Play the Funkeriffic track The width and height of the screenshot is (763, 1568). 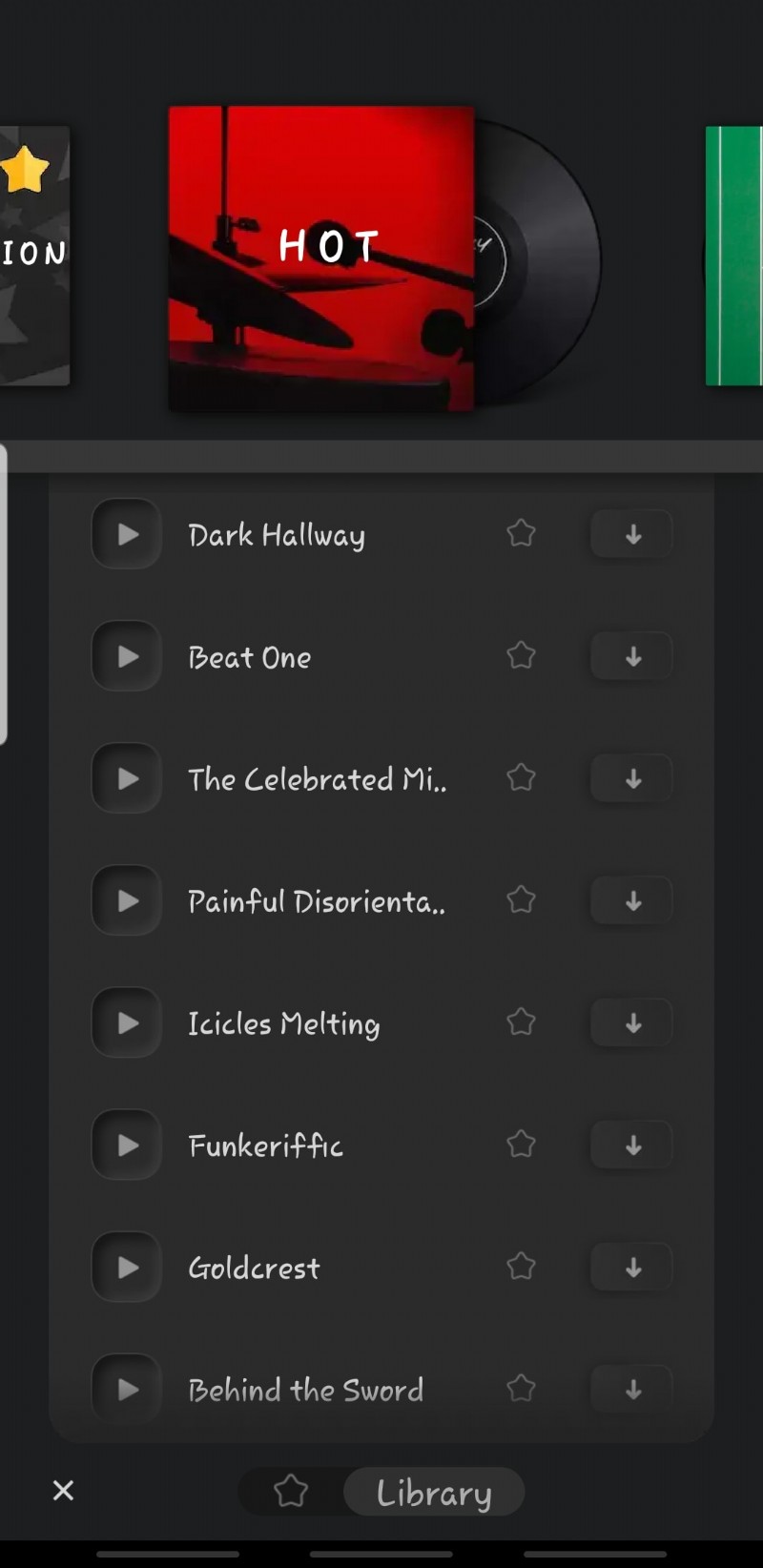tap(127, 1145)
